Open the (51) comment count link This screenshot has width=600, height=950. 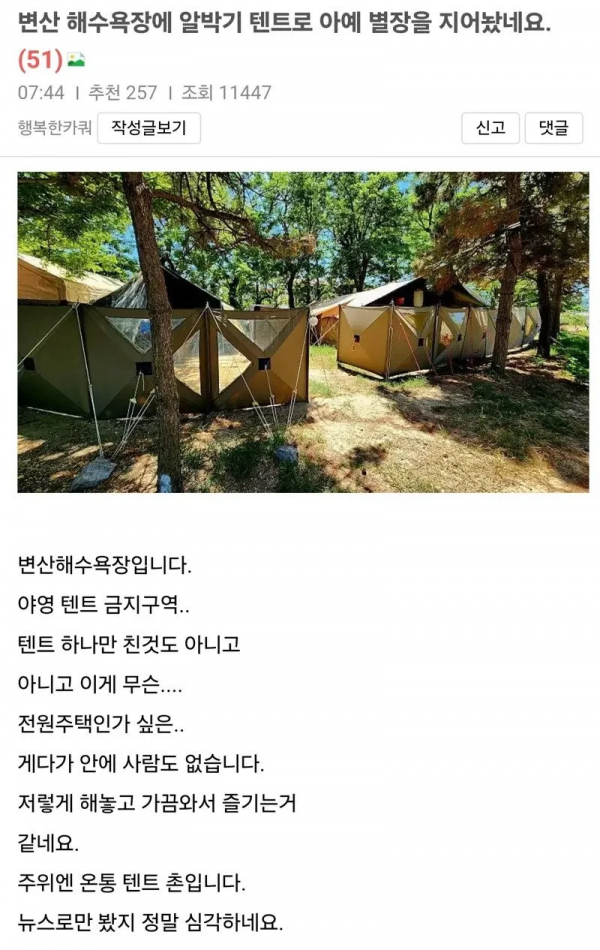pyautogui.click(x=40, y=60)
